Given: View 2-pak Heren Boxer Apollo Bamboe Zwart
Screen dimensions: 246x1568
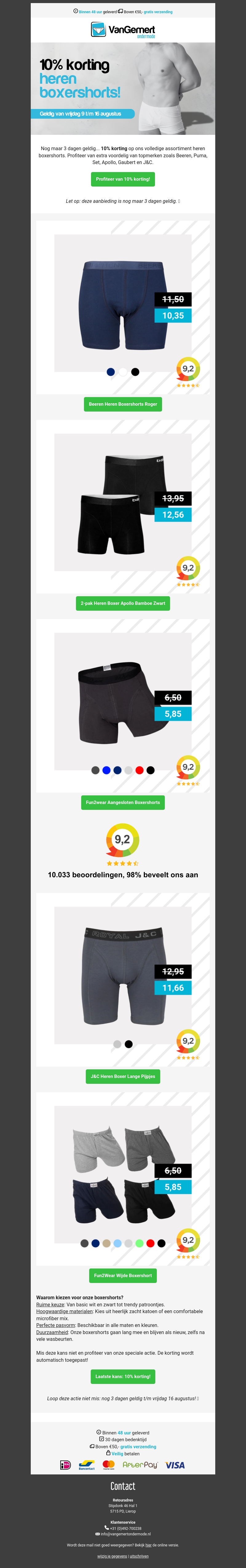Looking at the screenshot, I should pyautogui.click(x=123, y=603).
